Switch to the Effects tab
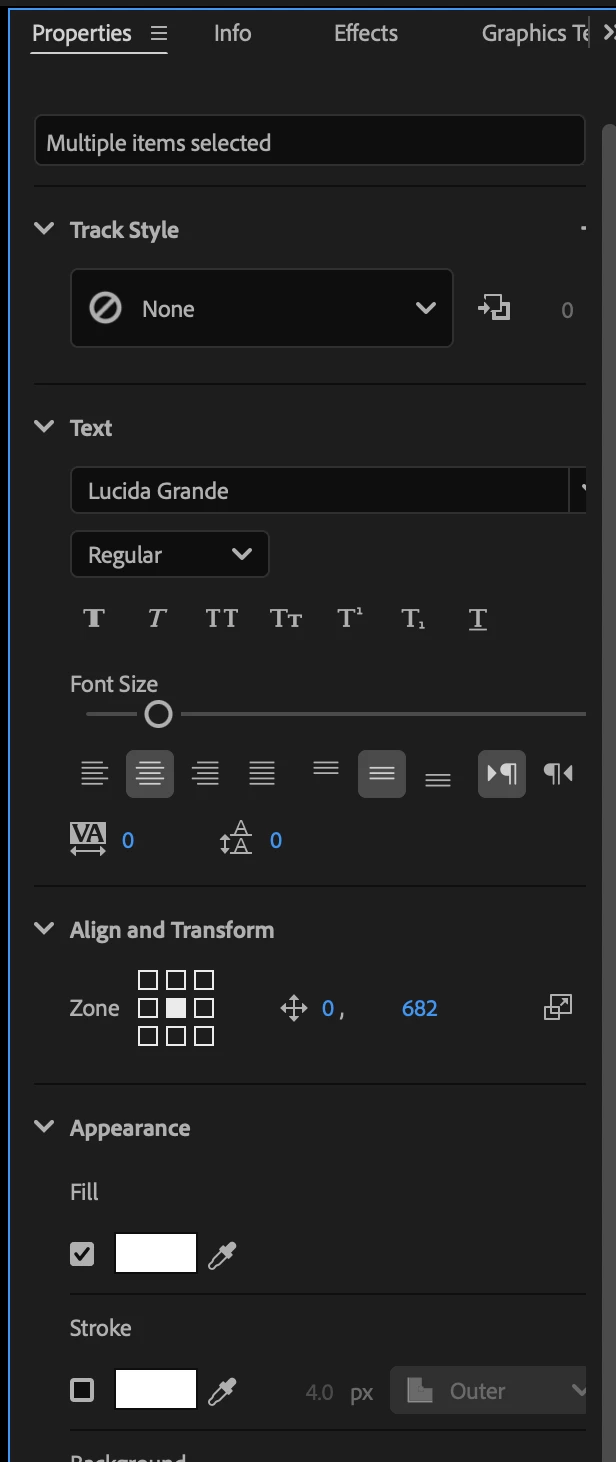 point(365,33)
